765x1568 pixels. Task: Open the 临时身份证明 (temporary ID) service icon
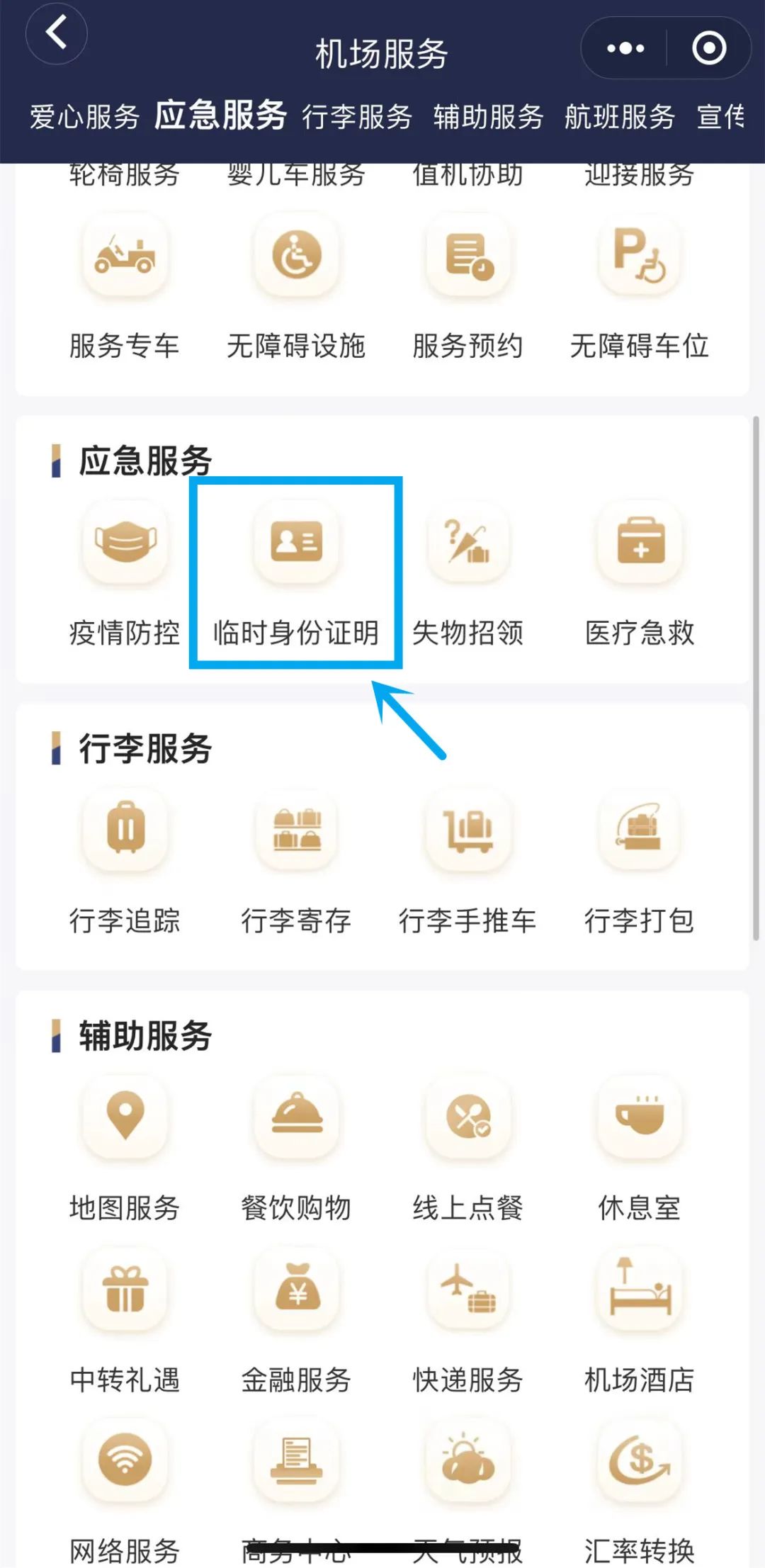296,543
